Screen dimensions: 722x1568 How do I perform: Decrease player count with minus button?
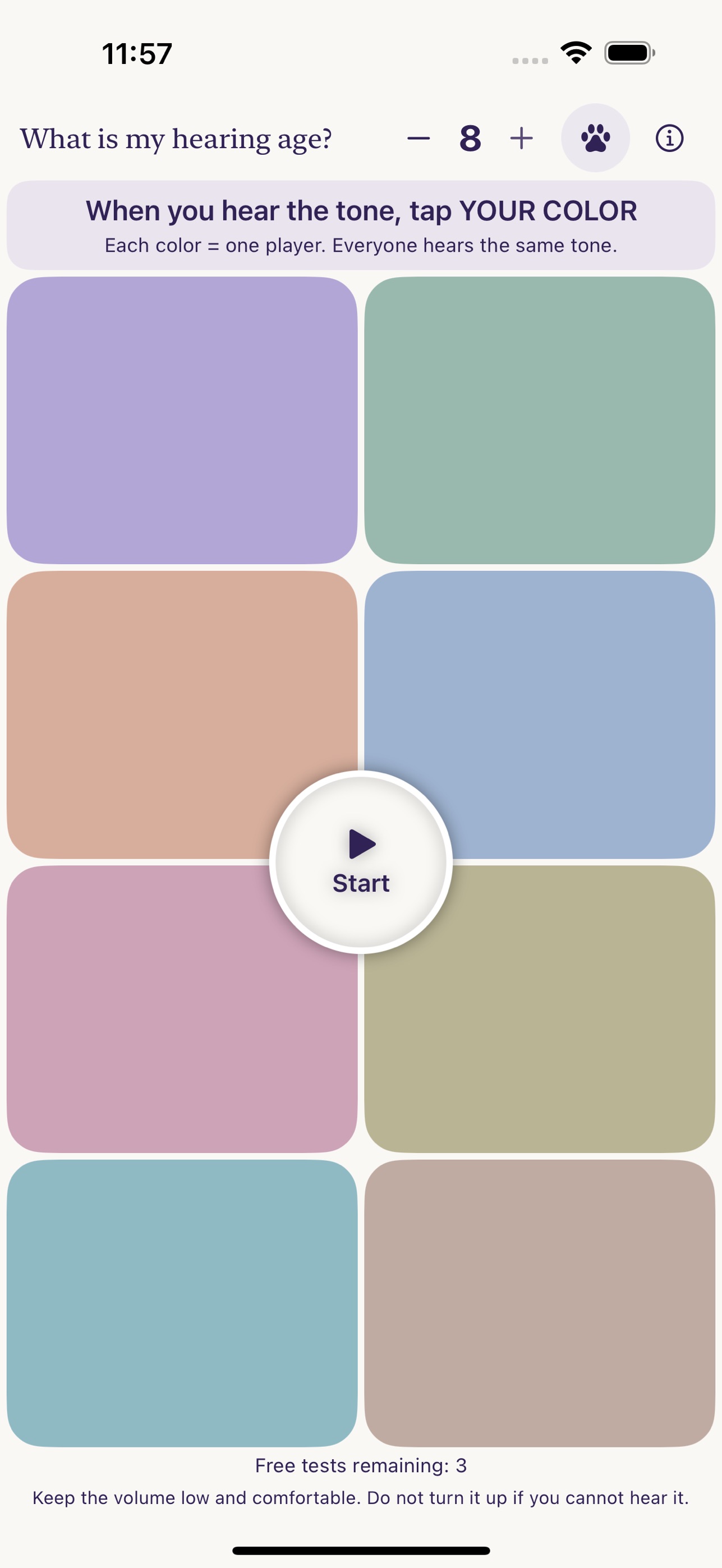(419, 138)
